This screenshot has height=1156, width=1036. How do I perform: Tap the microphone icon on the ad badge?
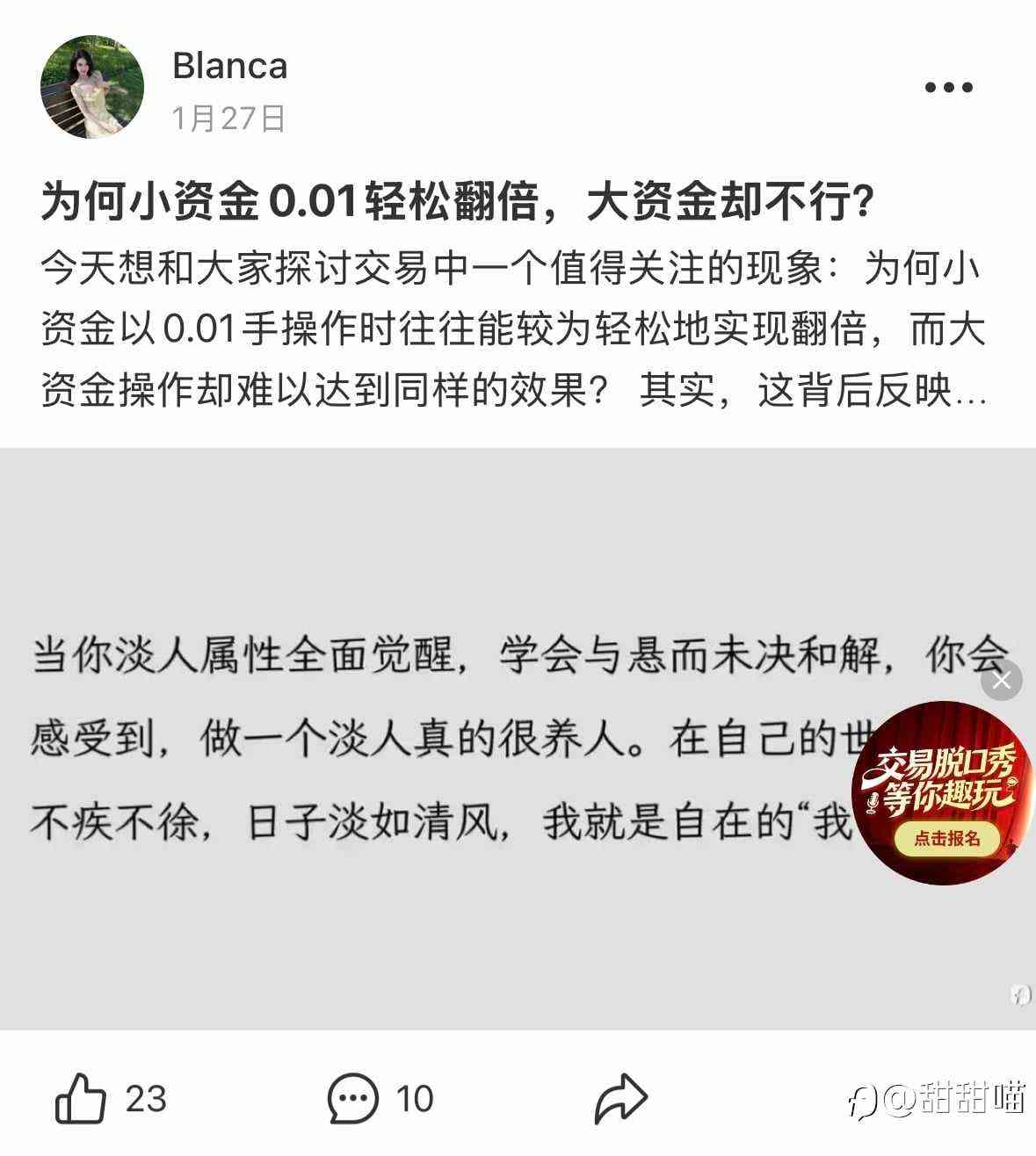[x=873, y=801]
